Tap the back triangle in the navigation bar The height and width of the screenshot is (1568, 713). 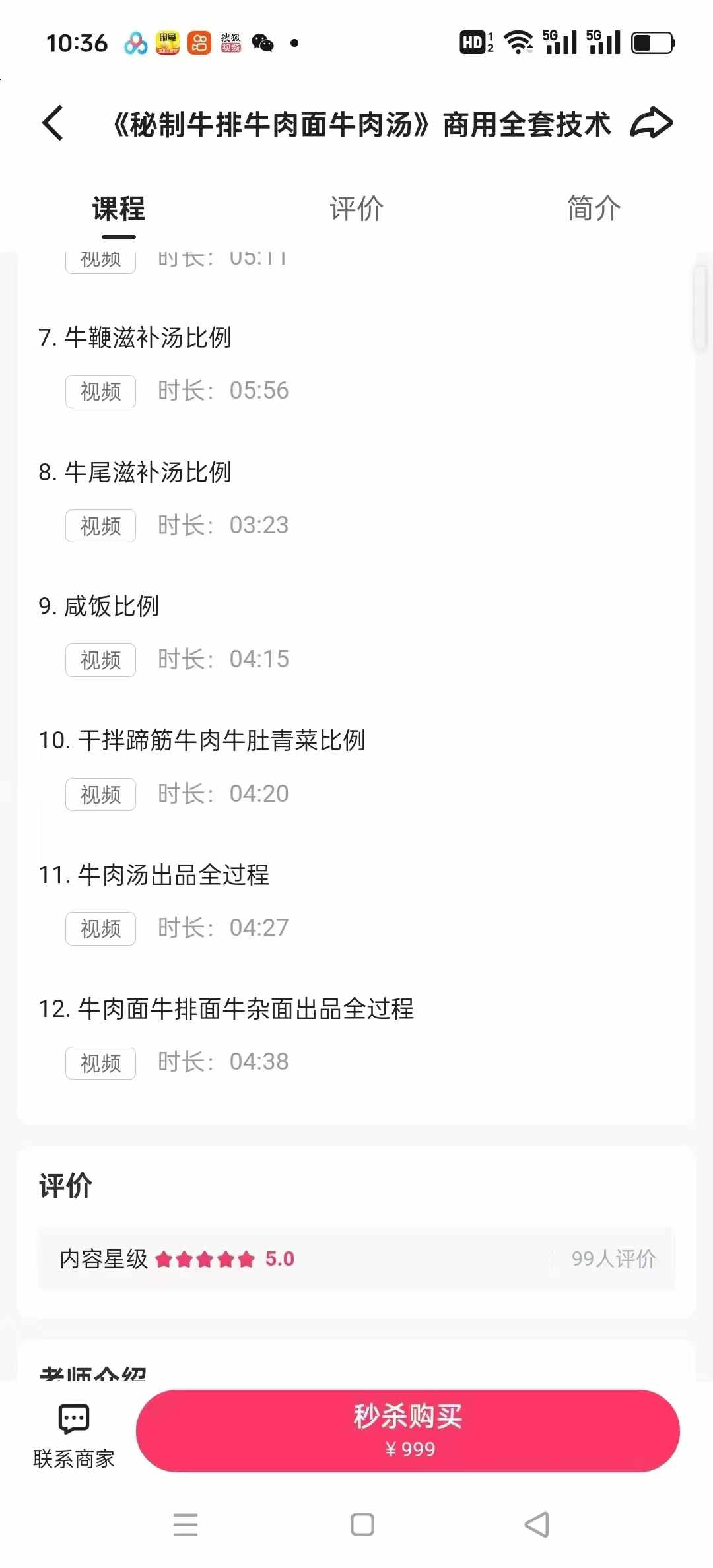click(536, 1524)
